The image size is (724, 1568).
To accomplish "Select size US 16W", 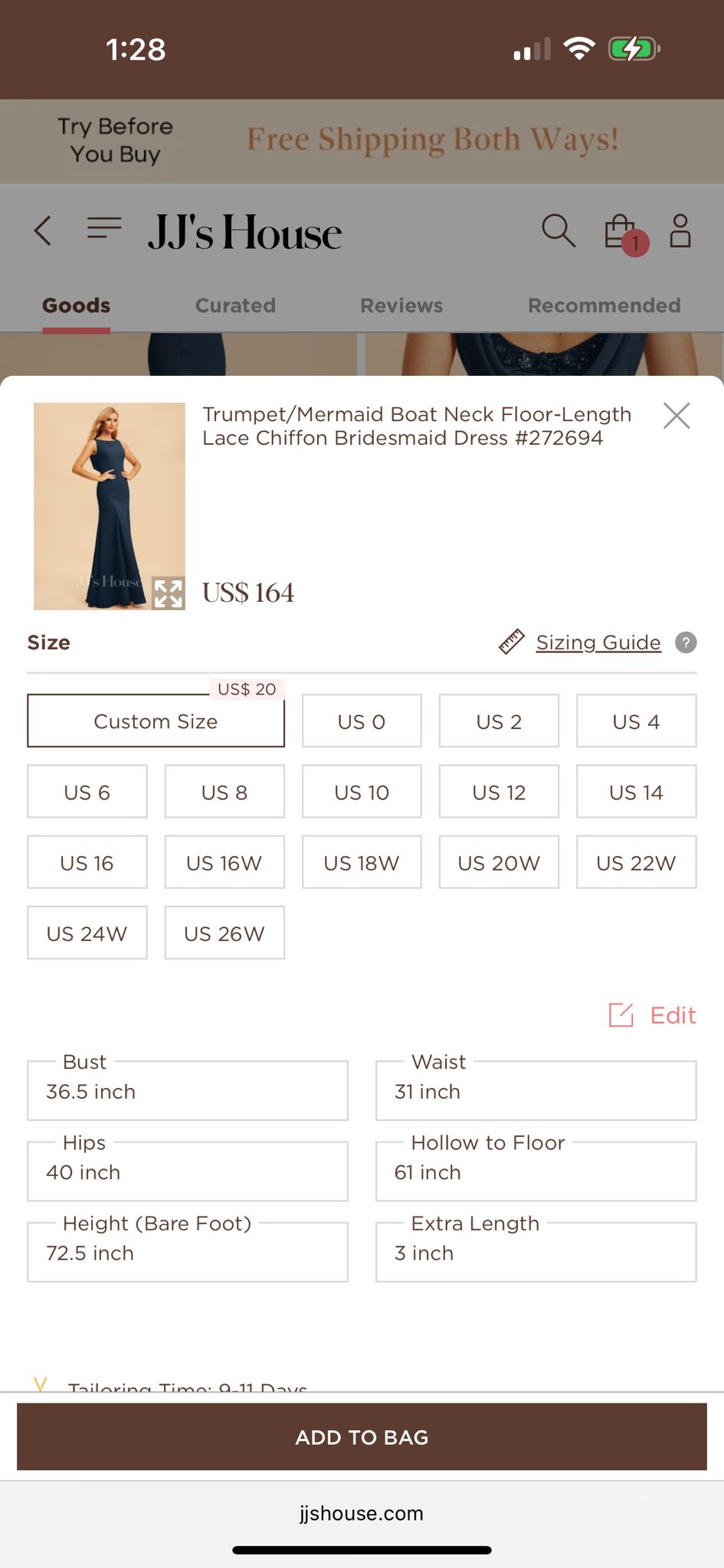I will 224,863.
